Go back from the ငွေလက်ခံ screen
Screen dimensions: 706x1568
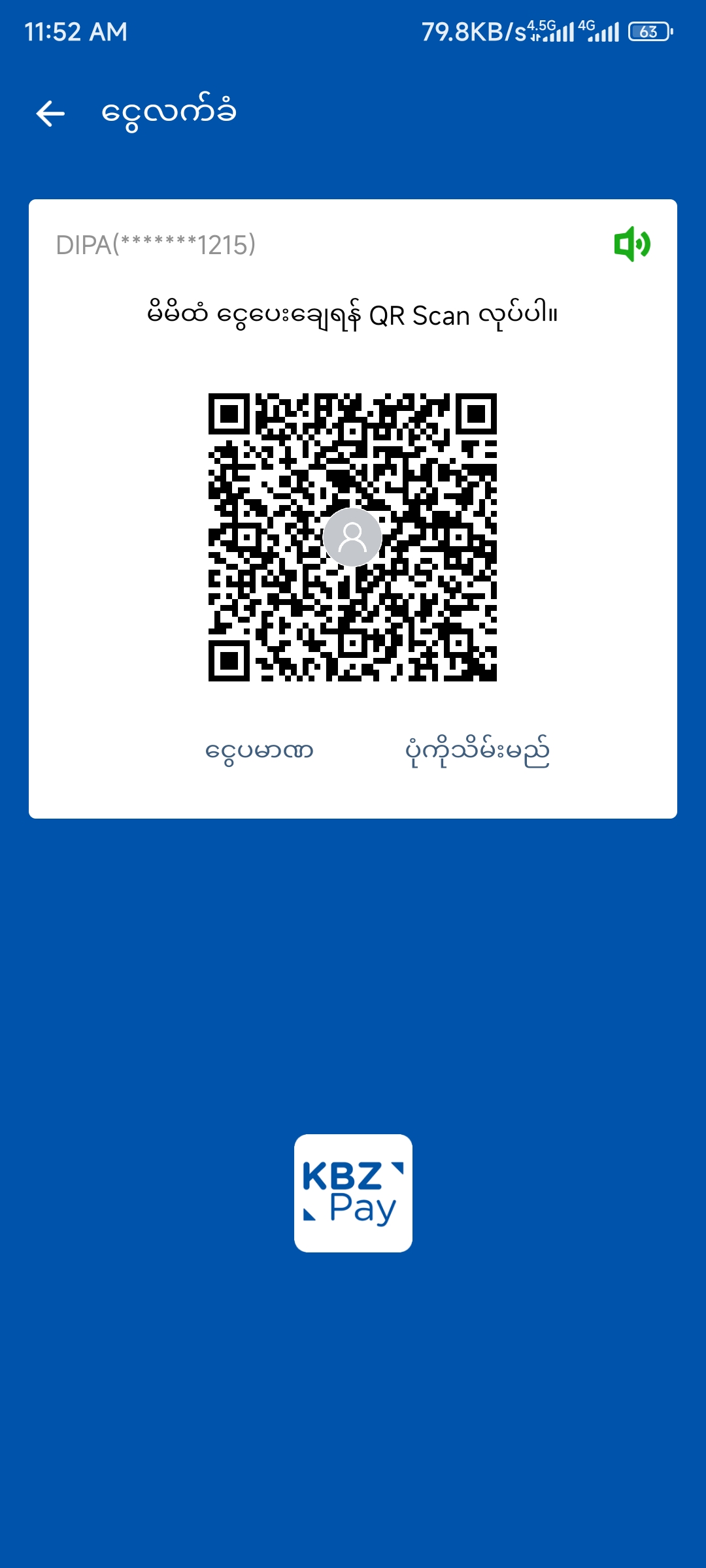50,114
